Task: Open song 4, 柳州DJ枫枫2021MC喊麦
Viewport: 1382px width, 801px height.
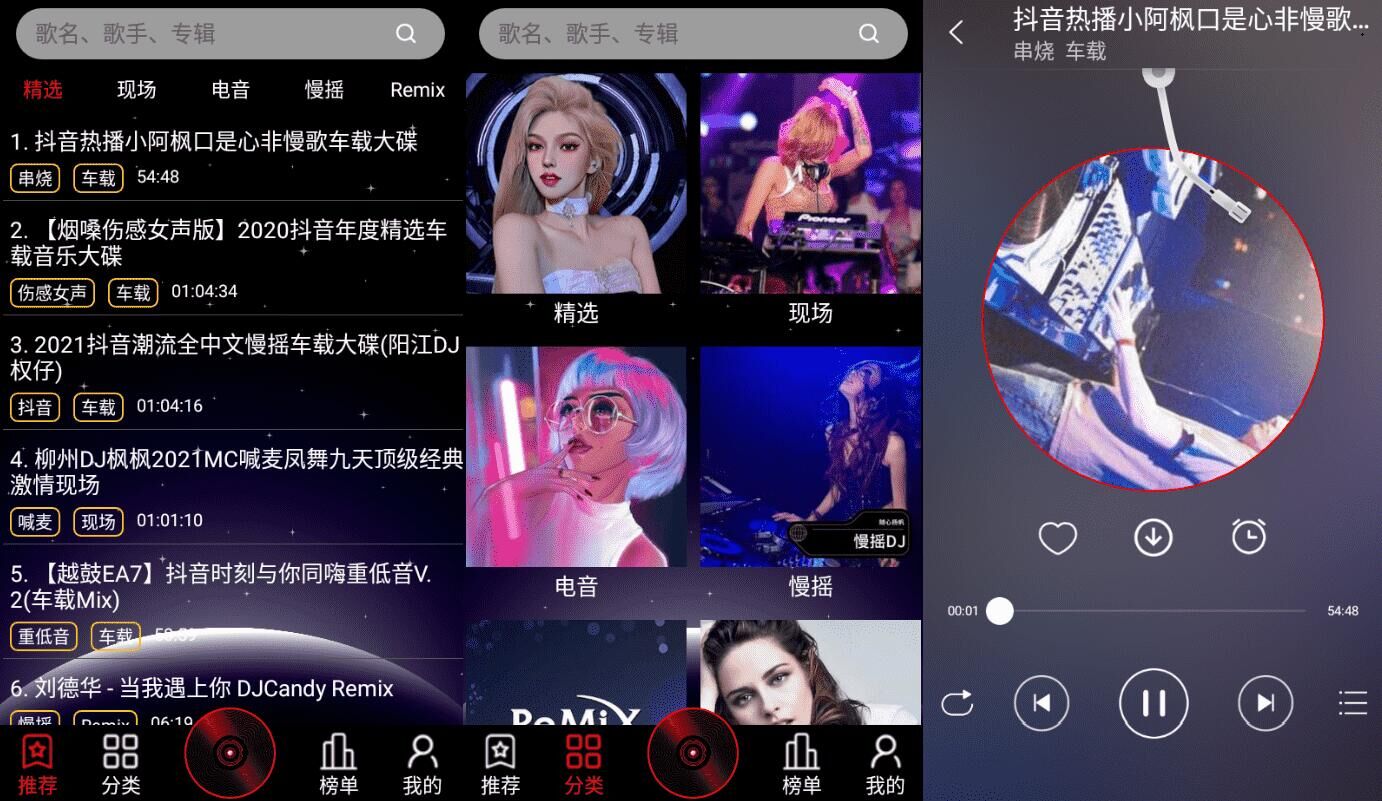Action: [235, 472]
